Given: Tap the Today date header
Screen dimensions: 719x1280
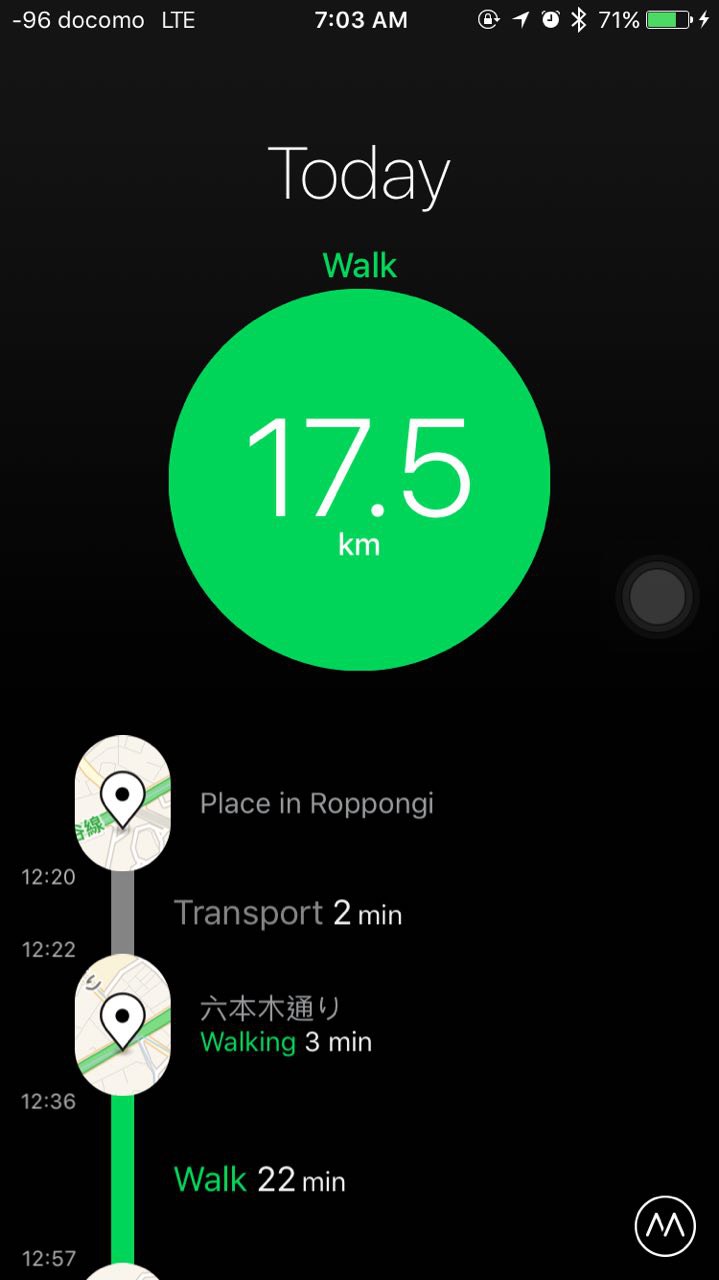Looking at the screenshot, I should pyautogui.click(x=359, y=174).
